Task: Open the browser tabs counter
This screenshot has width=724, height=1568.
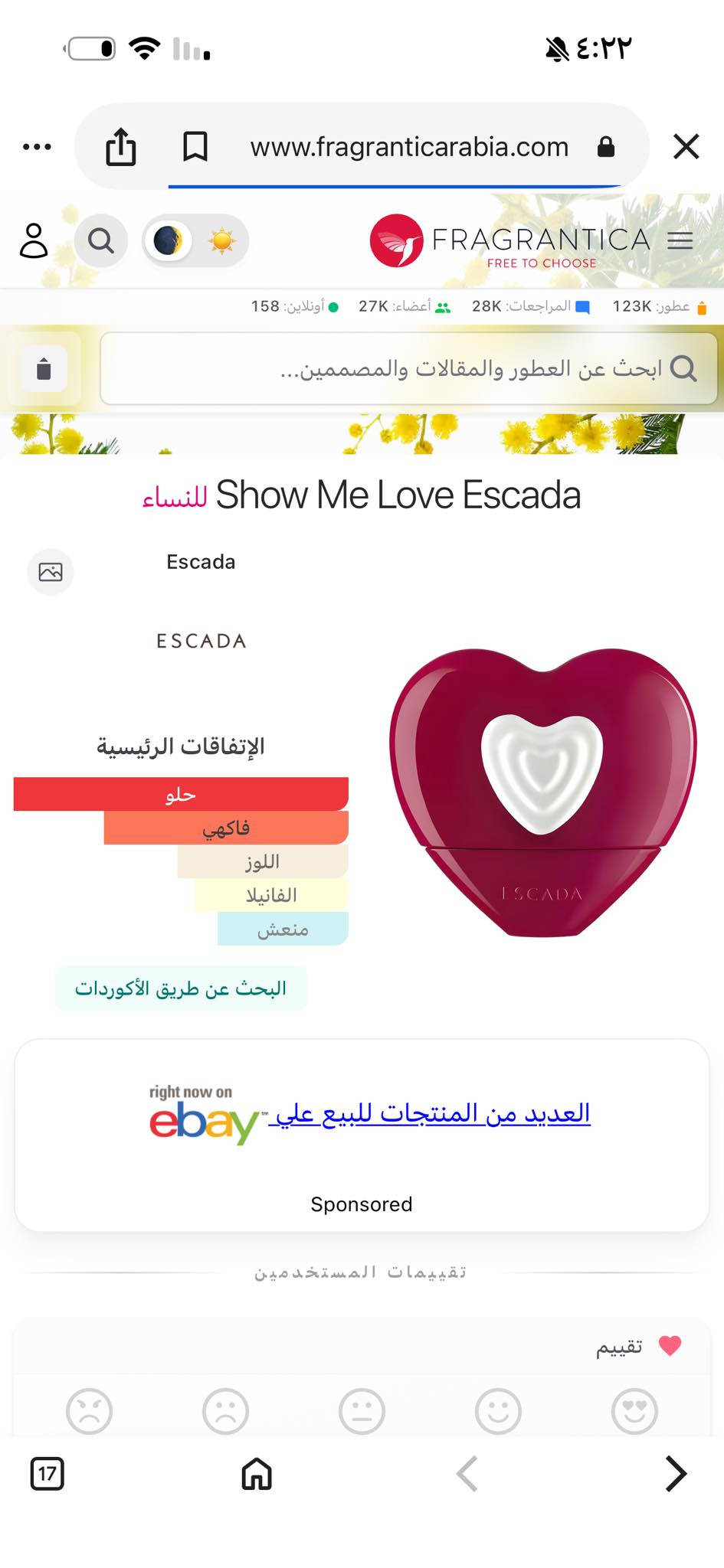Action: (48, 1474)
